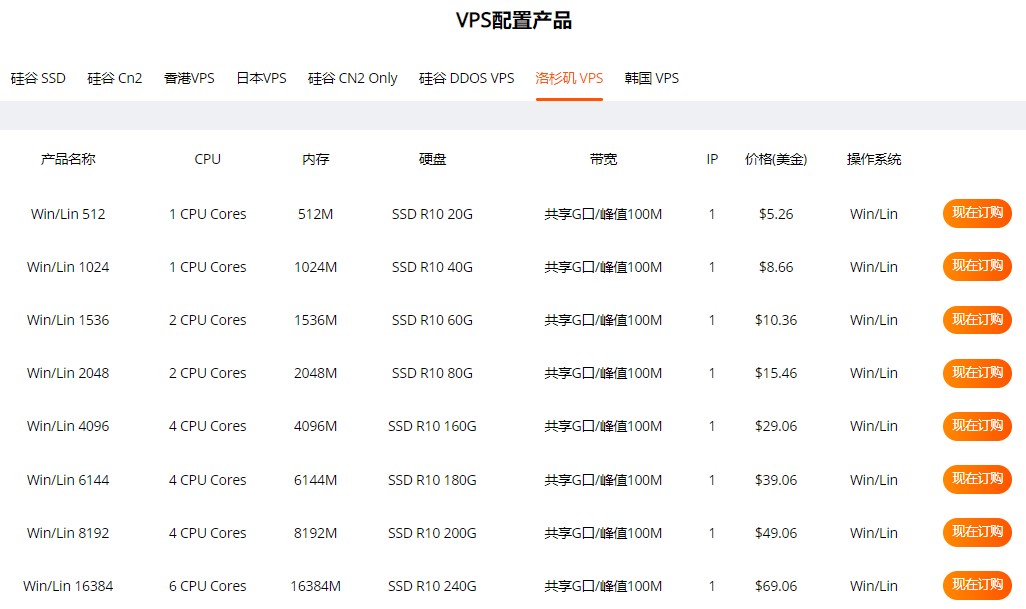The width and height of the screenshot is (1026, 609).
Task: Order the Win/Lin 1536 plan now
Action: (x=977, y=320)
